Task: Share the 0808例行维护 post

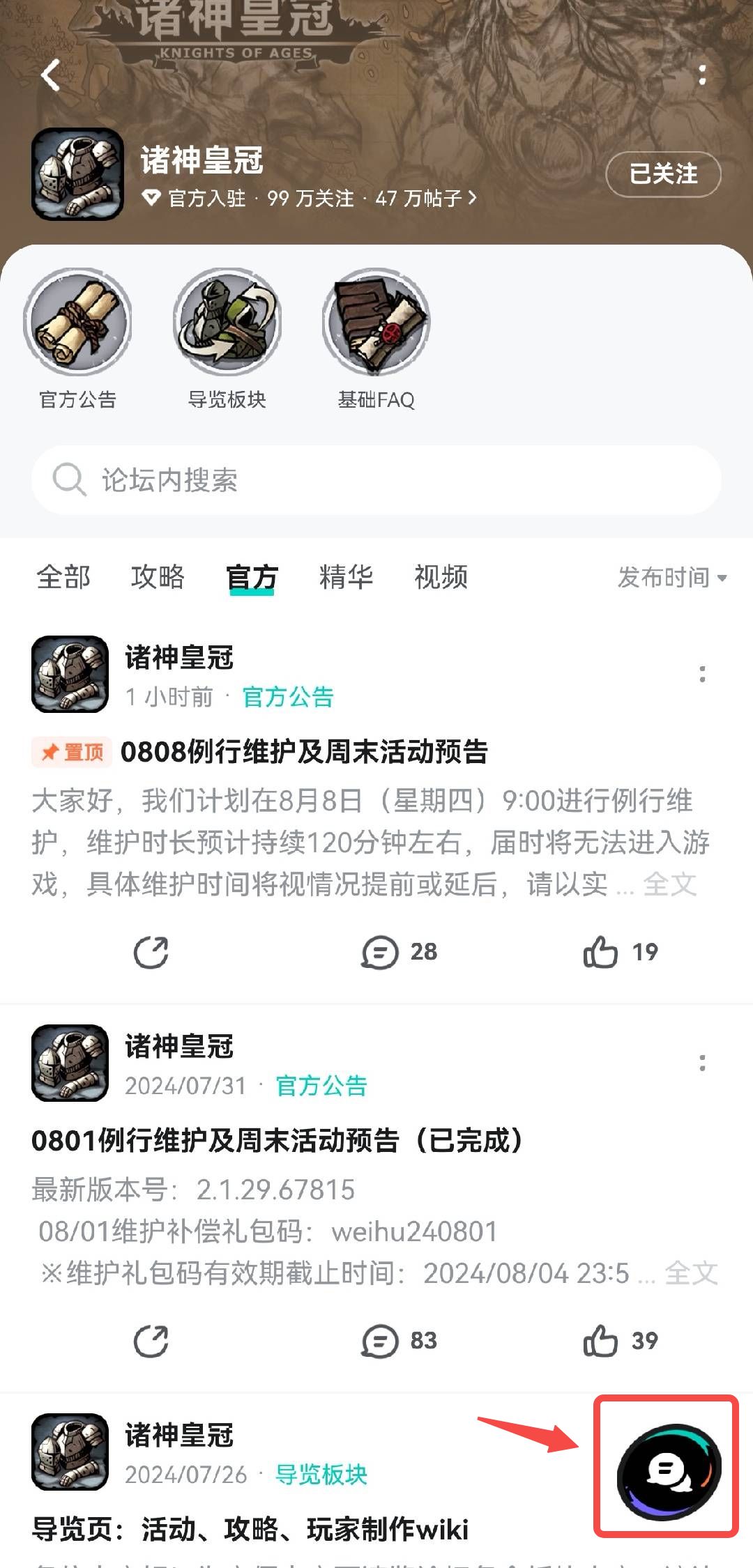Action: (x=151, y=953)
